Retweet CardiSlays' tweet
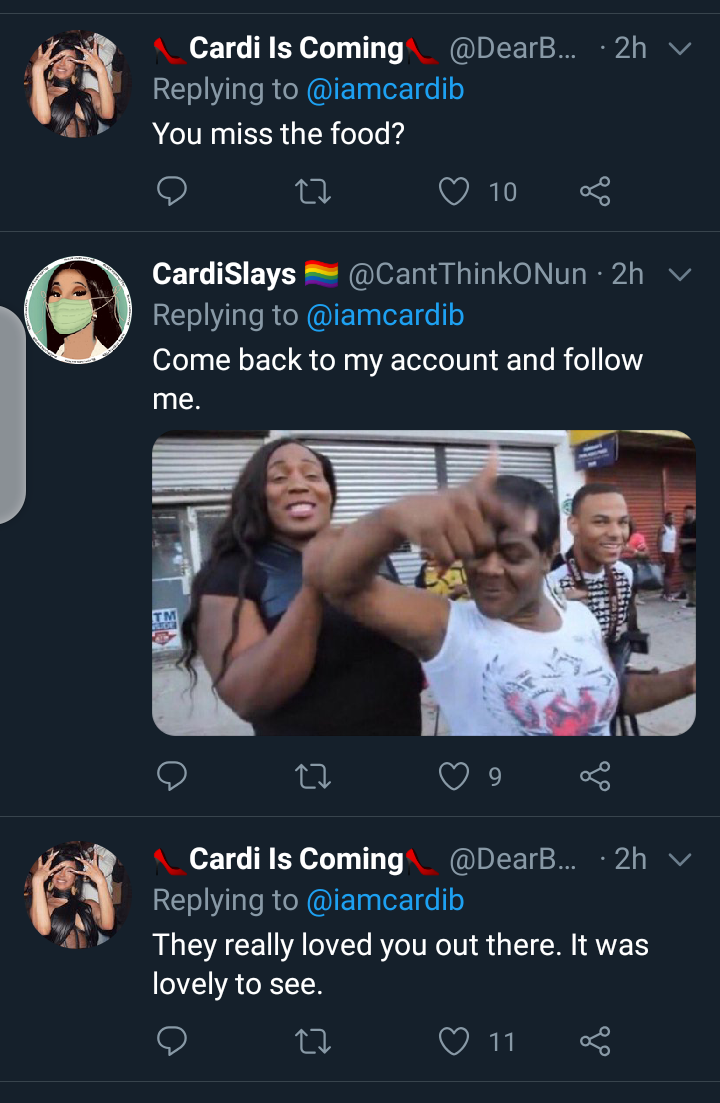This screenshot has height=1103, width=720. [314, 776]
